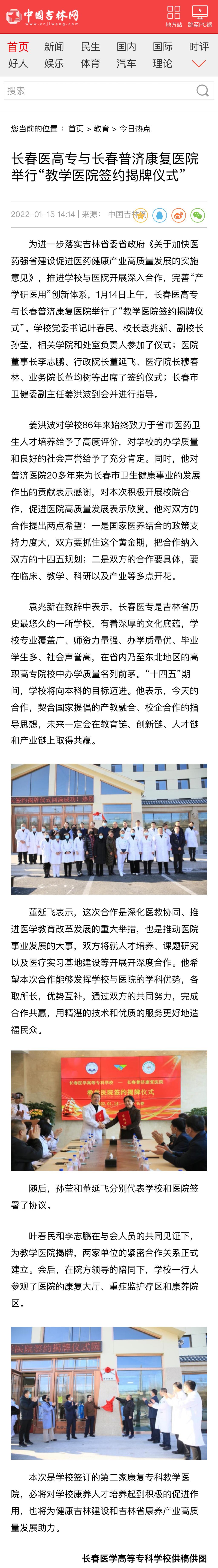
Task: Select the 国际 channel
Action: [x=163, y=47]
